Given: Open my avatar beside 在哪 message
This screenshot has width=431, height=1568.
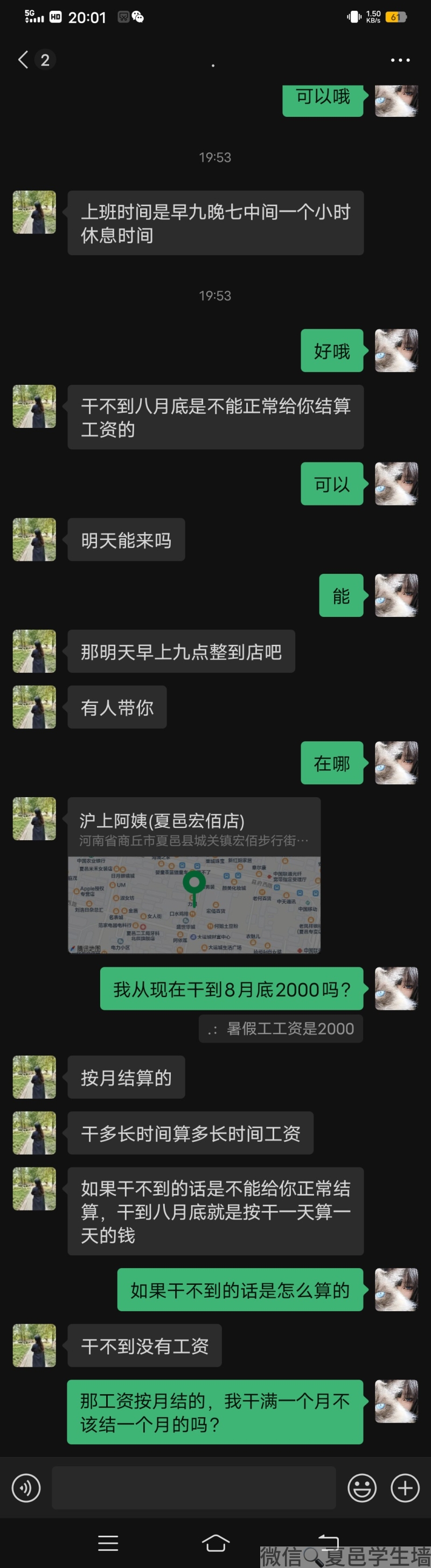Looking at the screenshot, I should [x=397, y=763].
